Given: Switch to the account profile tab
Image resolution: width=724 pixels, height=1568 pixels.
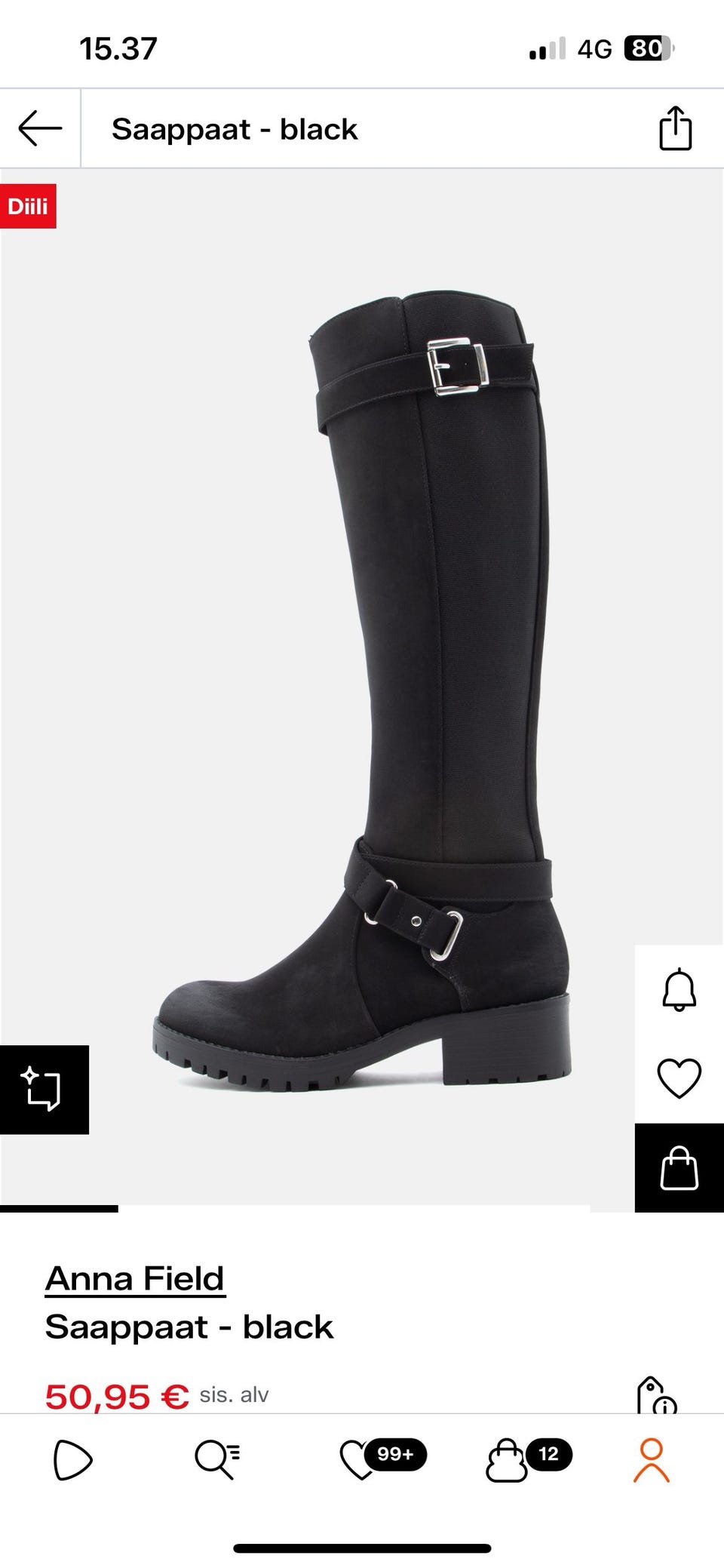Looking at the screenshot, I should coord(651,1459).
